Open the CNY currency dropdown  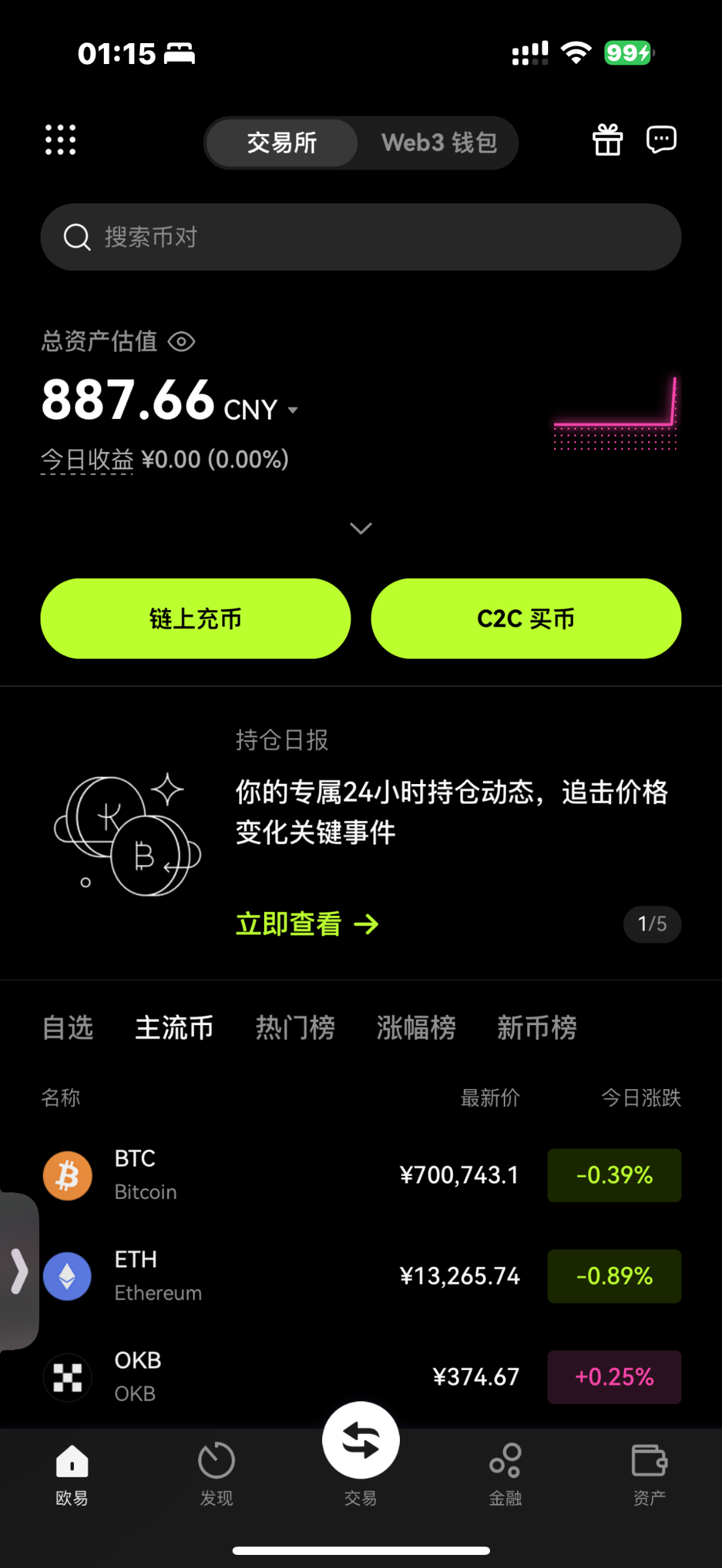pyautogui.click(x=293, y=410)
